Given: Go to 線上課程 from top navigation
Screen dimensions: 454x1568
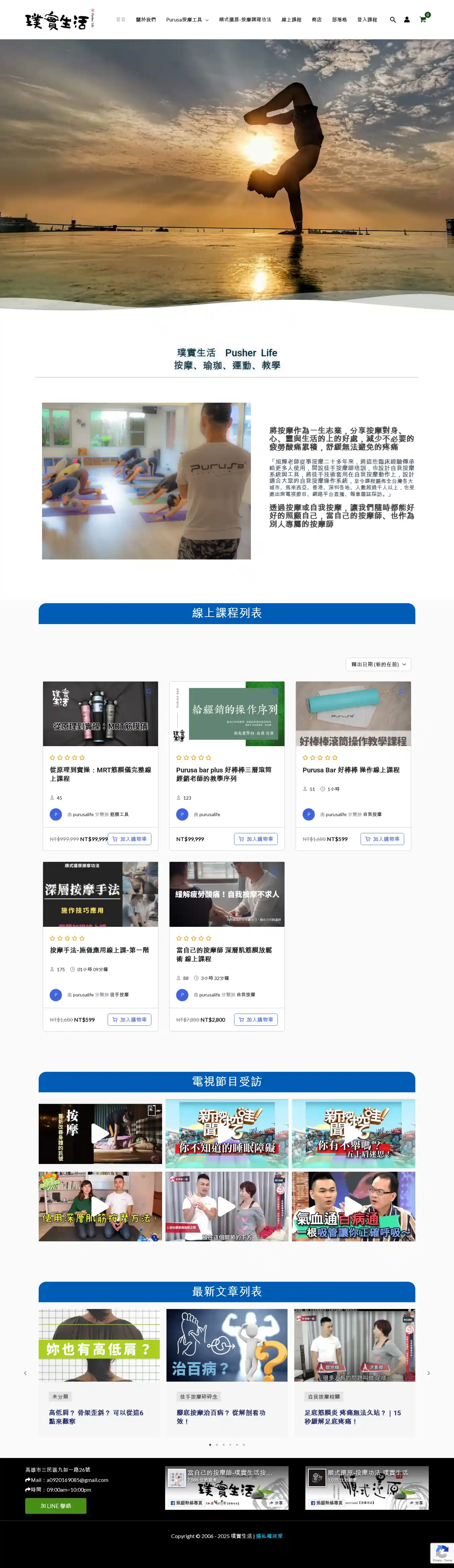Looking at the screenshot, I should point(291,20).
